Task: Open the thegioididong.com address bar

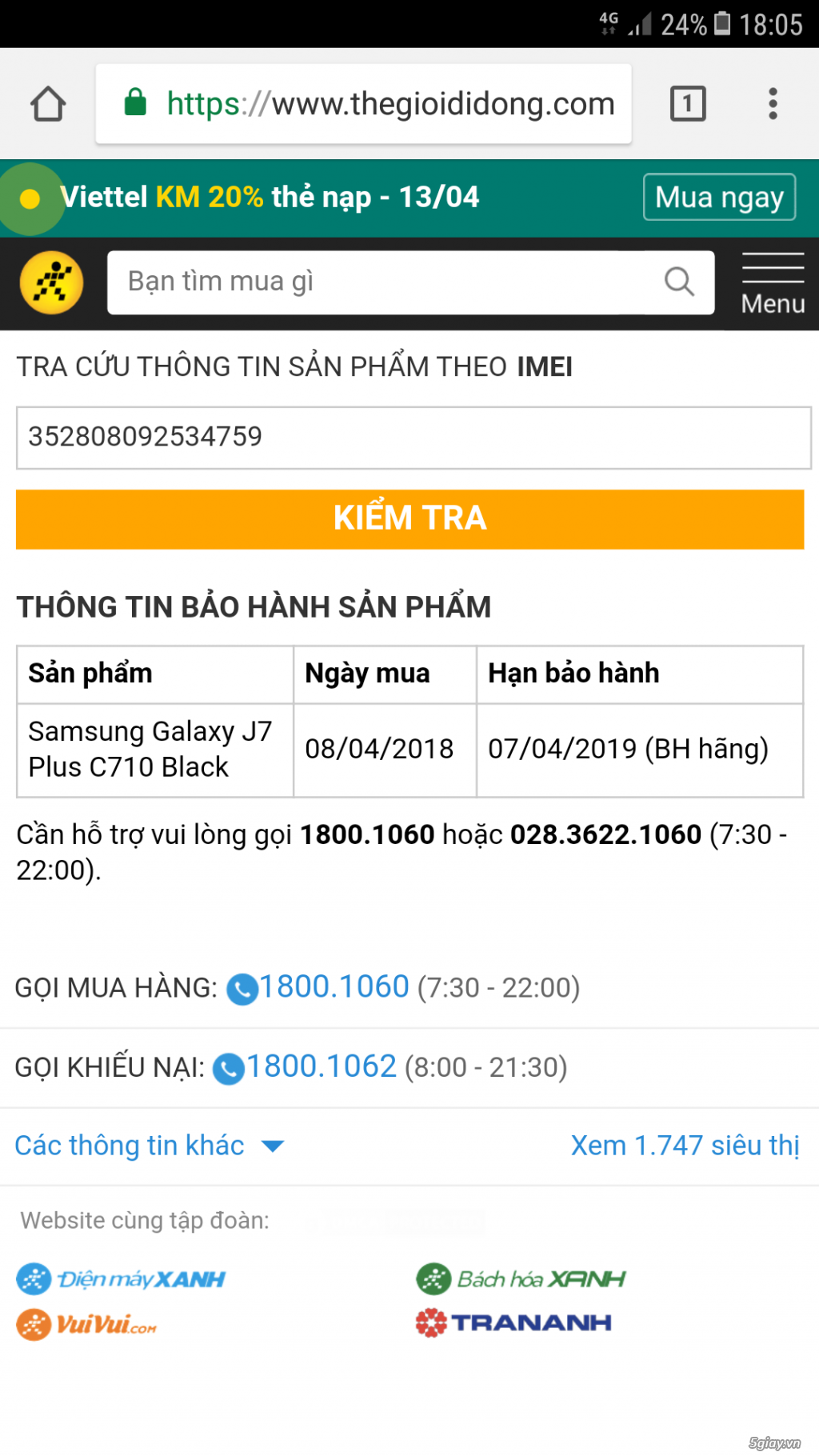Action: (363, 104)
